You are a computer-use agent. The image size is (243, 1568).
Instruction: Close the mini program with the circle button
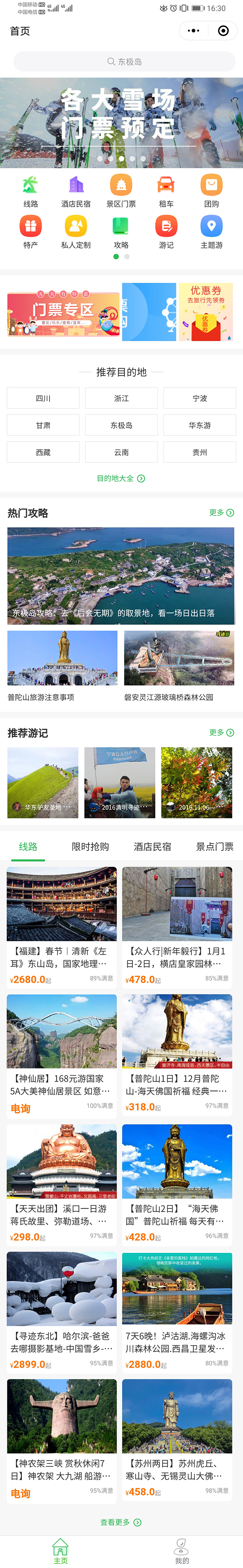tap(223, 30)
